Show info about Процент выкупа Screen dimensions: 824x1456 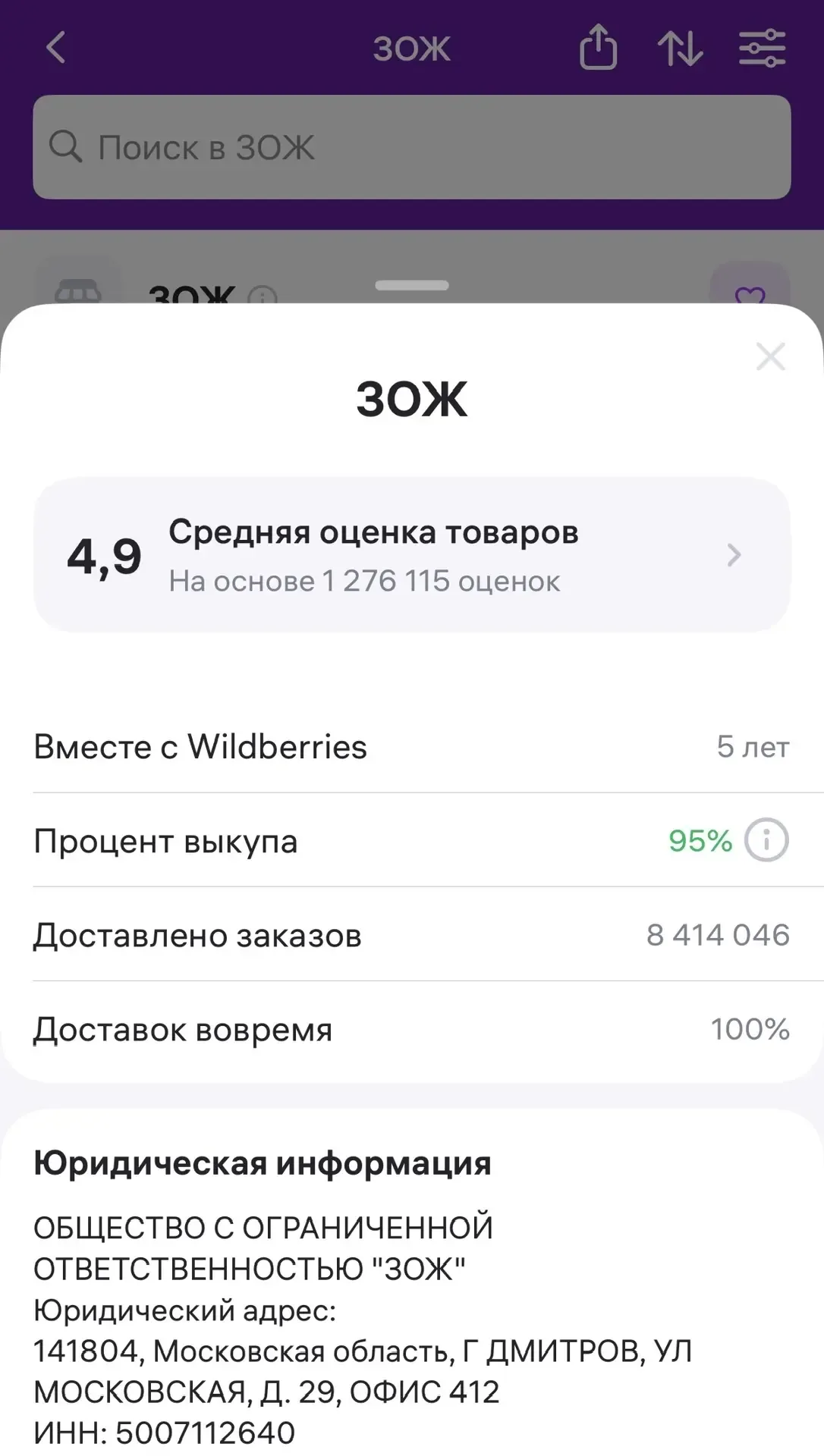[766, 840]
